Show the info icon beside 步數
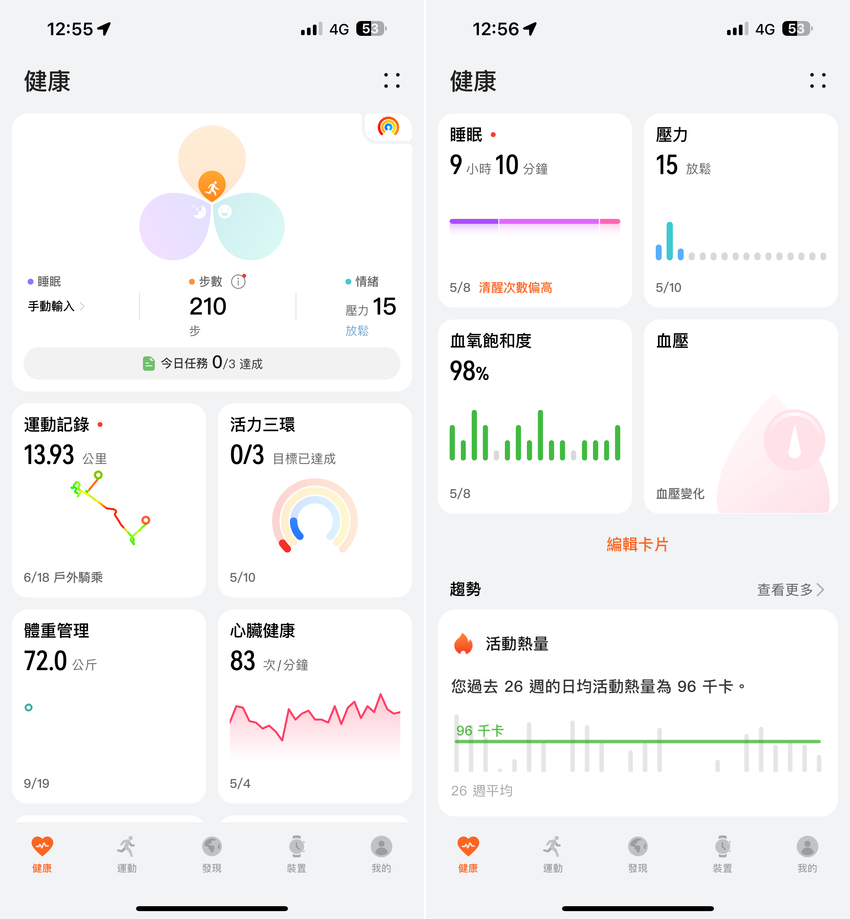 coord(238,282)
